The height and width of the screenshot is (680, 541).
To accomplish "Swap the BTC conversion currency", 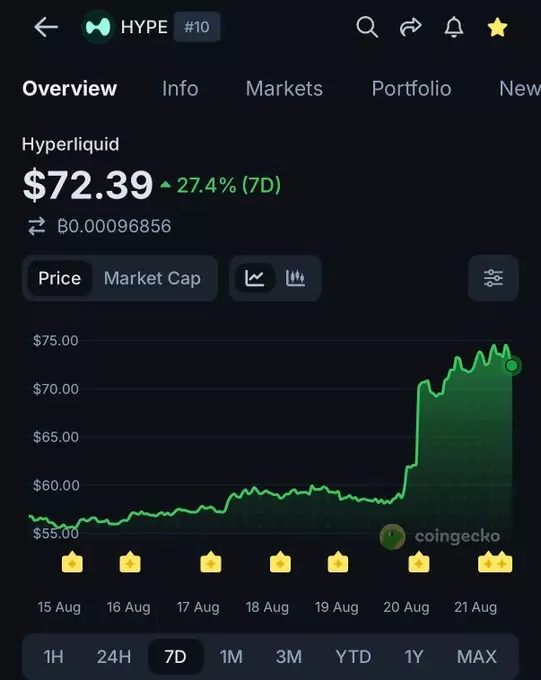I will click(36, 226).
